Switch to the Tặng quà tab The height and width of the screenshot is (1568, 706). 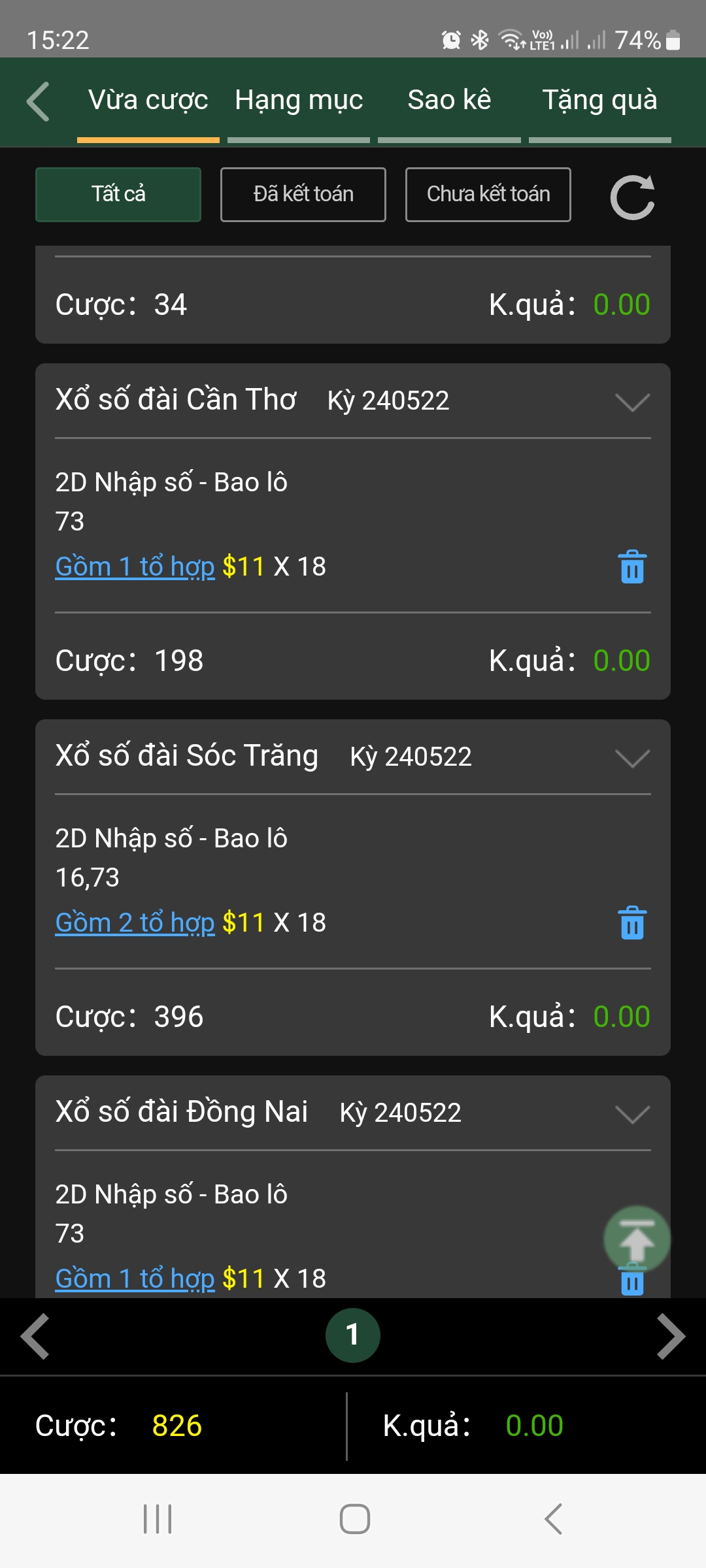tap(599, 101)
